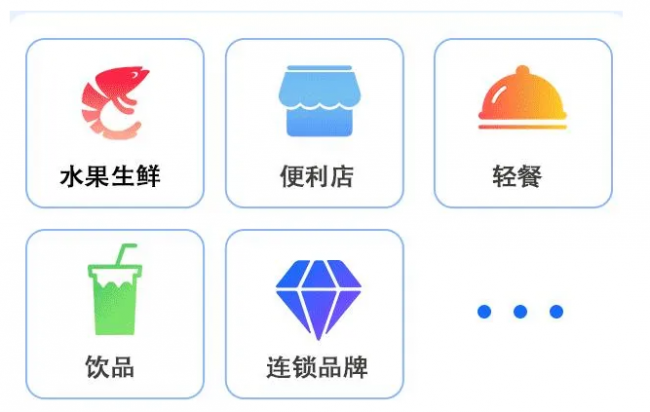The width and height of the screenshot is (650, 412).
Task: Go to the 连锁品牌 category
Action: 314,314
